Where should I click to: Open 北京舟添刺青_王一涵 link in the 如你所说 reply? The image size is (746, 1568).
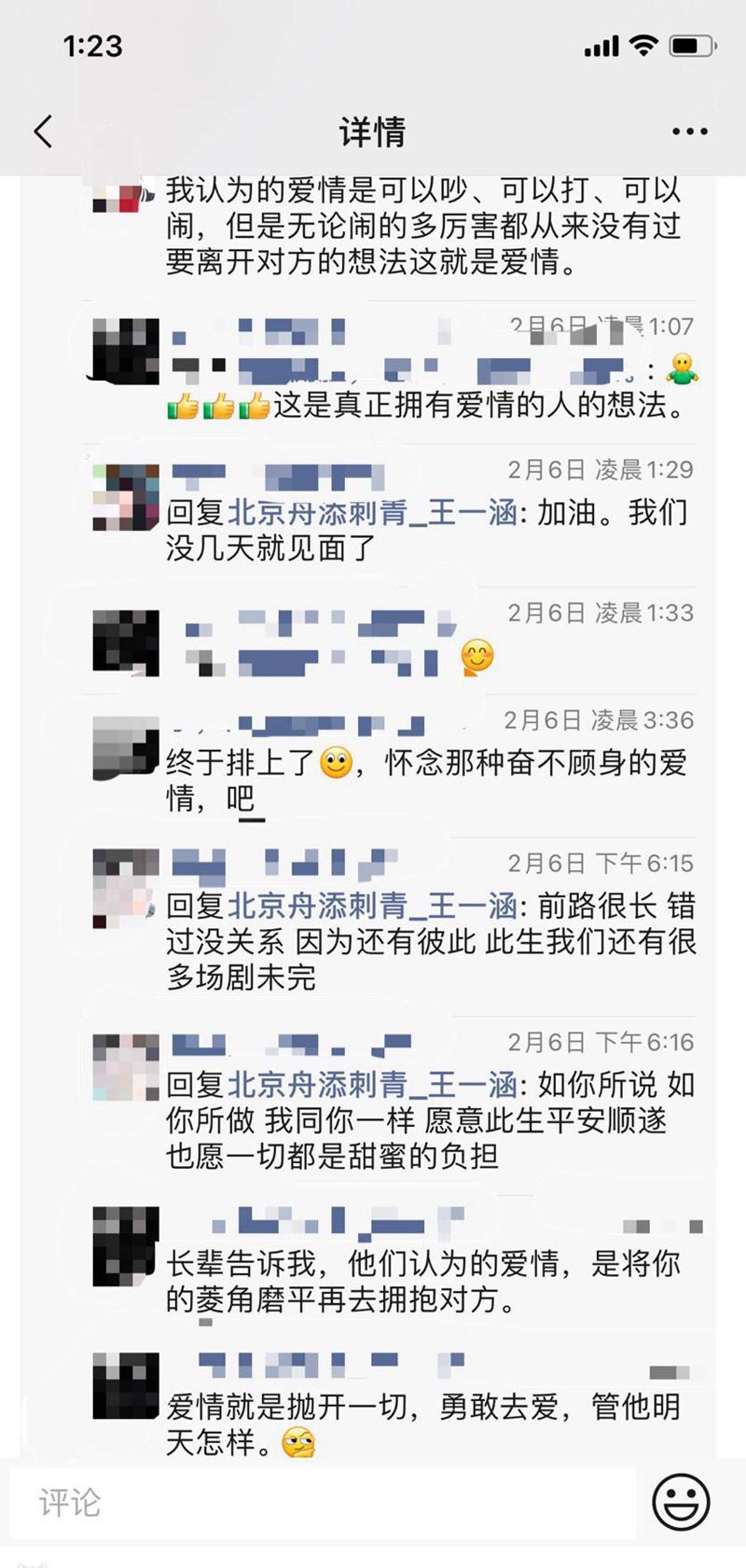pyautogui.click(x=372, y=1085)
